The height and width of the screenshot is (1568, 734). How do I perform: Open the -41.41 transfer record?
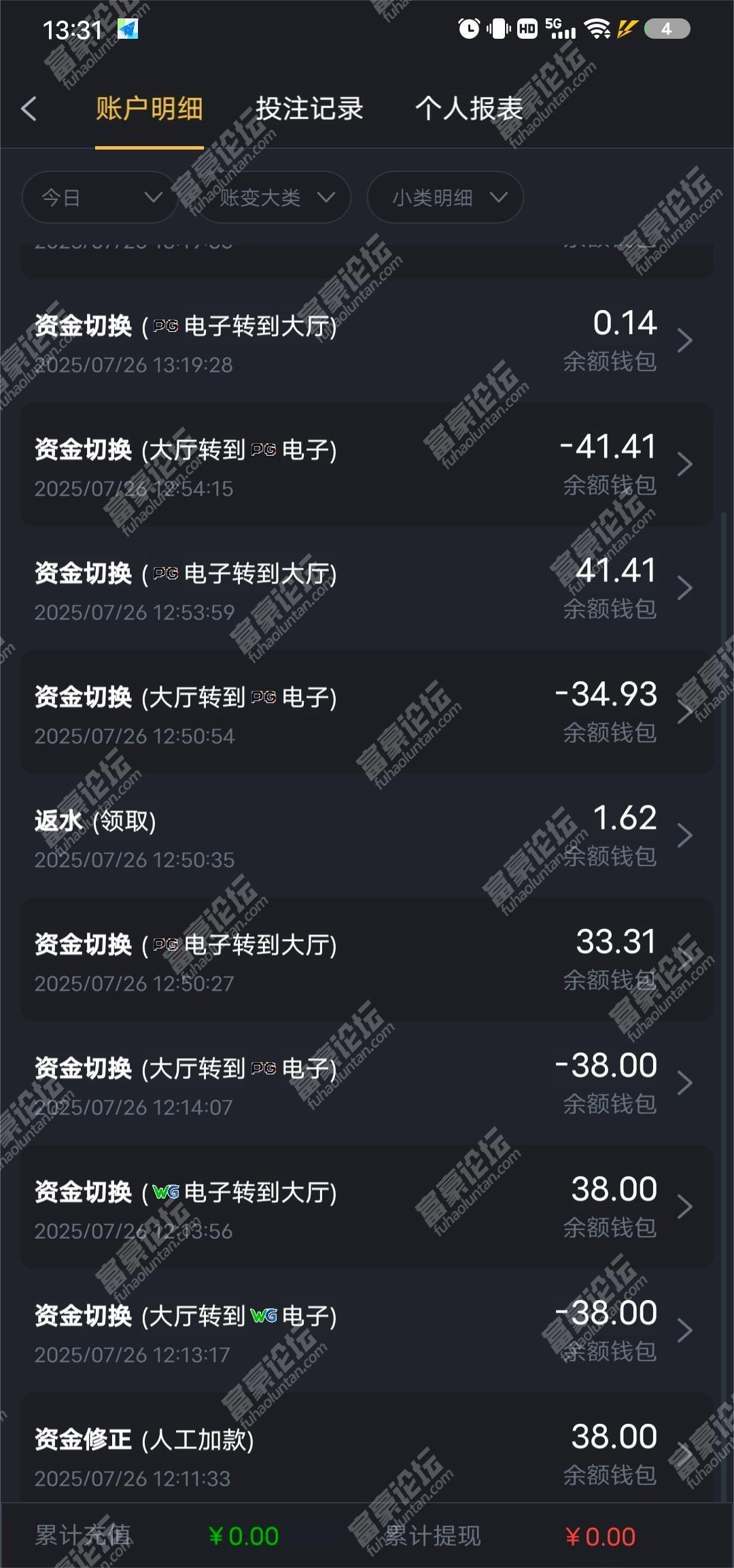[x=367, y=464]
